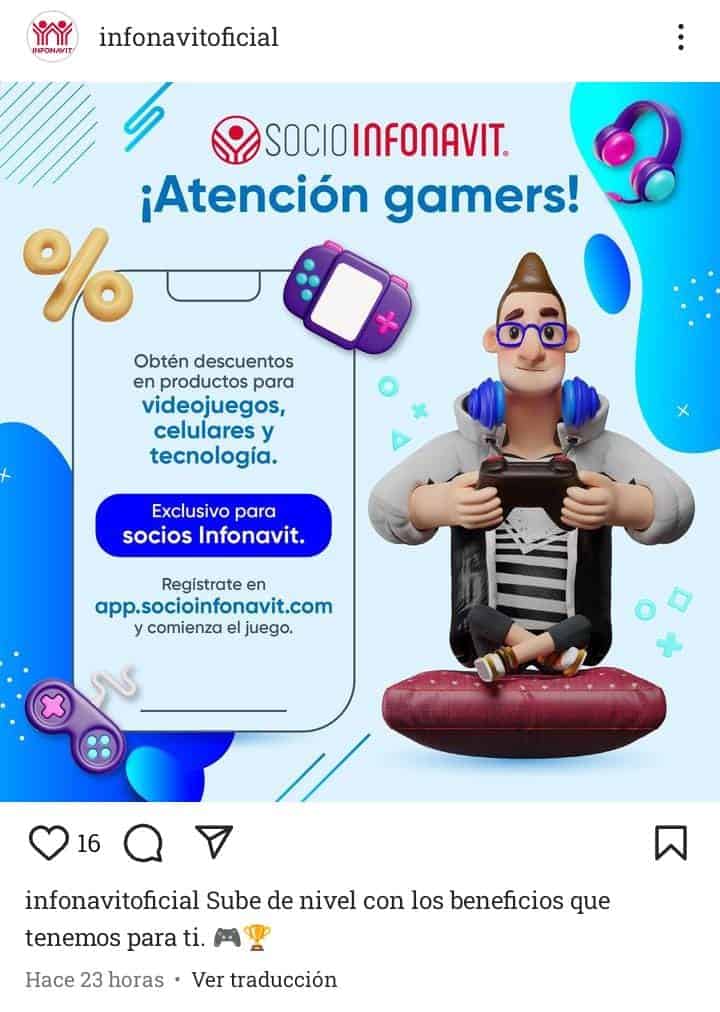Like the infonavitoficial post
Image resolution: width=720 pixels, height=1012 pixels.
48,843
